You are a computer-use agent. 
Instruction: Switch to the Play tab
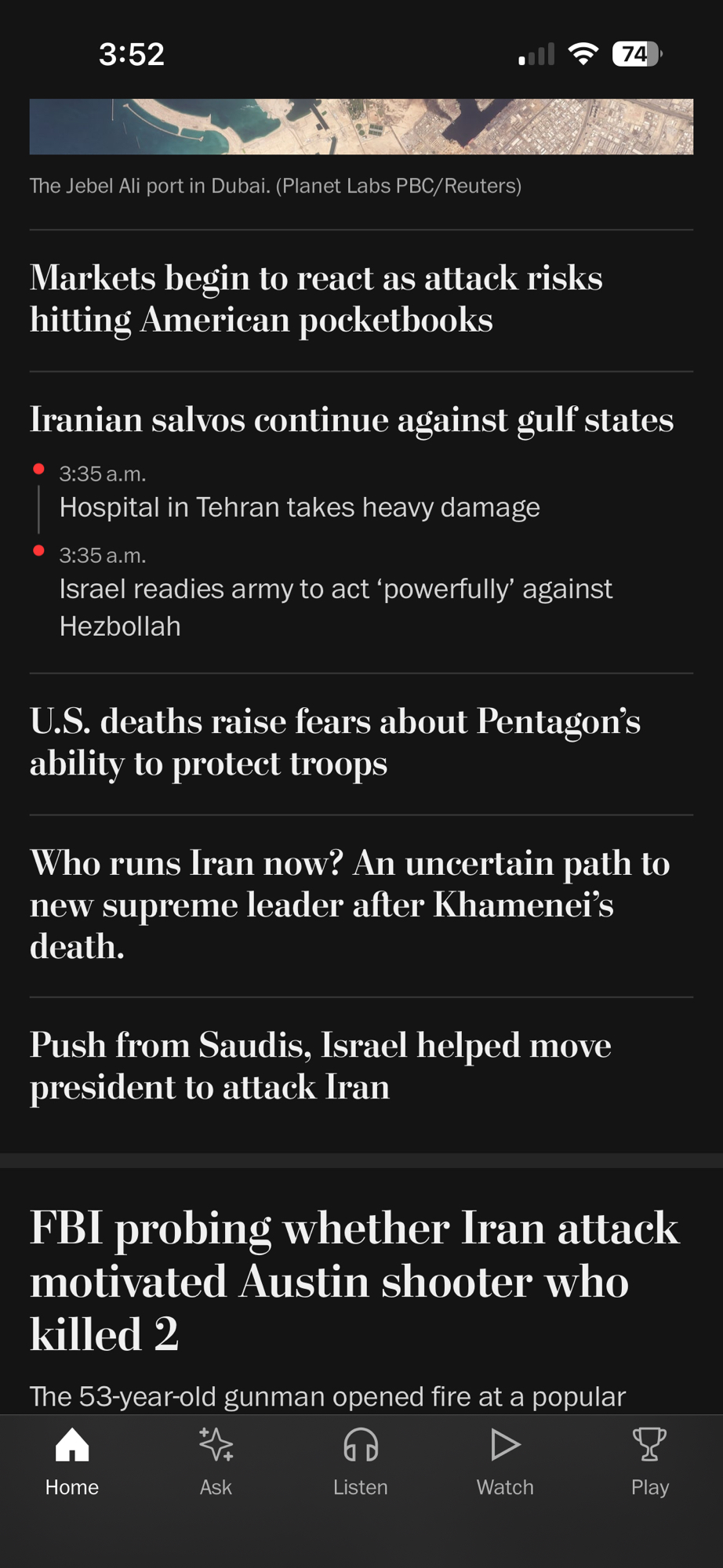649,1461
